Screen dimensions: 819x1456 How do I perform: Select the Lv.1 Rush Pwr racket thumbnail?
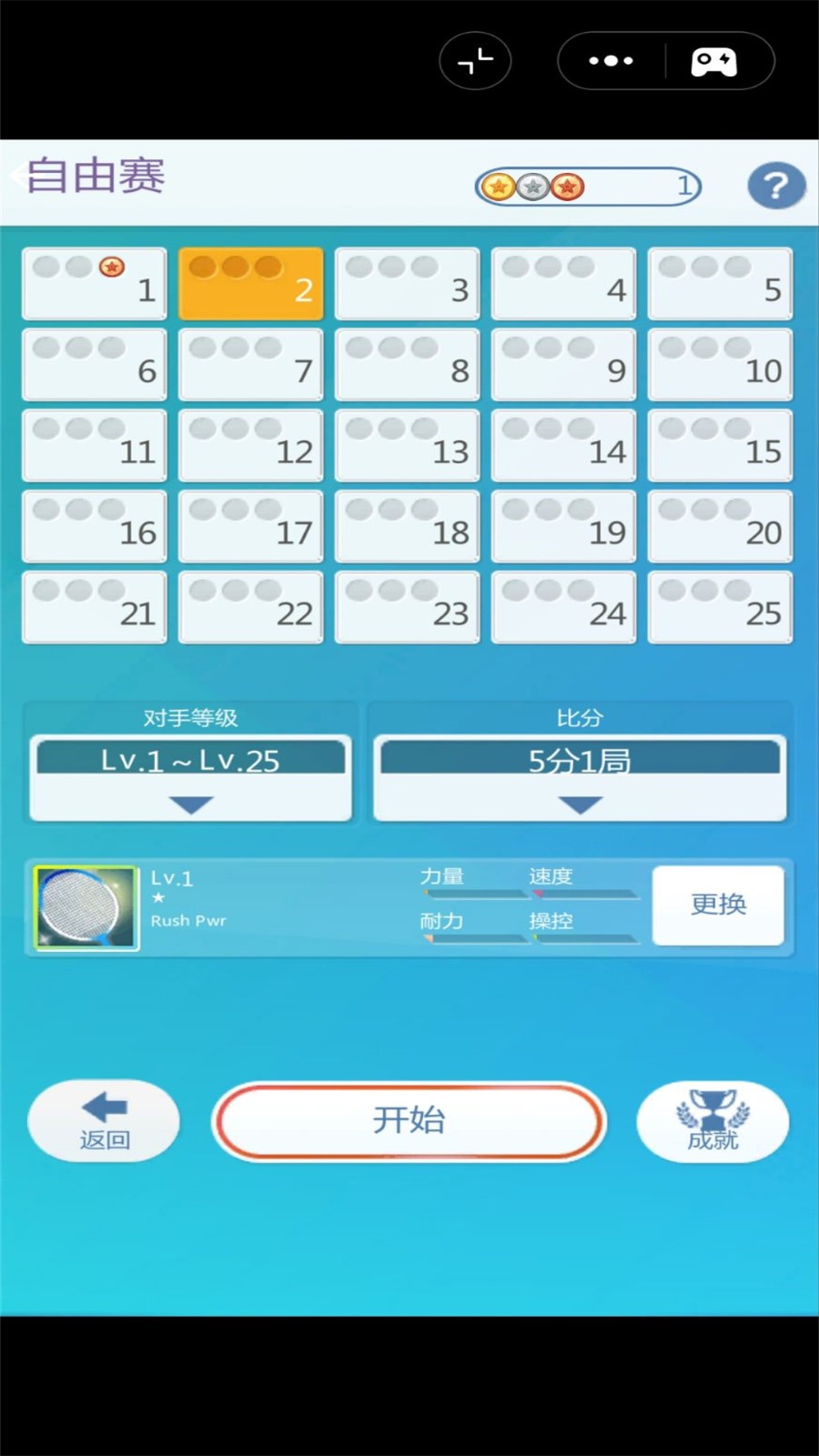(x=86, y=907)
